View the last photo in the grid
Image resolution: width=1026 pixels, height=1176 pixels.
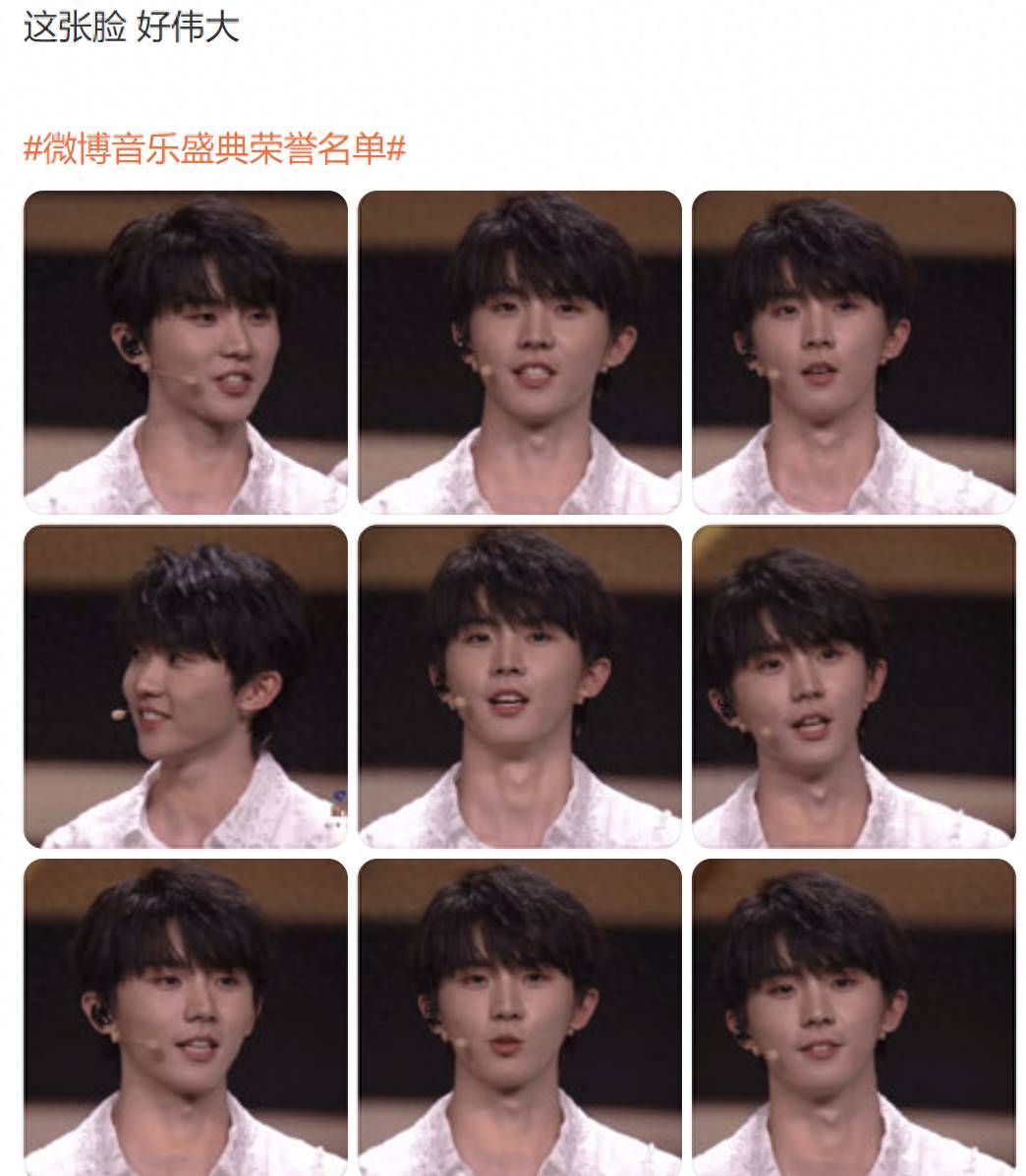coord(853,1017)
